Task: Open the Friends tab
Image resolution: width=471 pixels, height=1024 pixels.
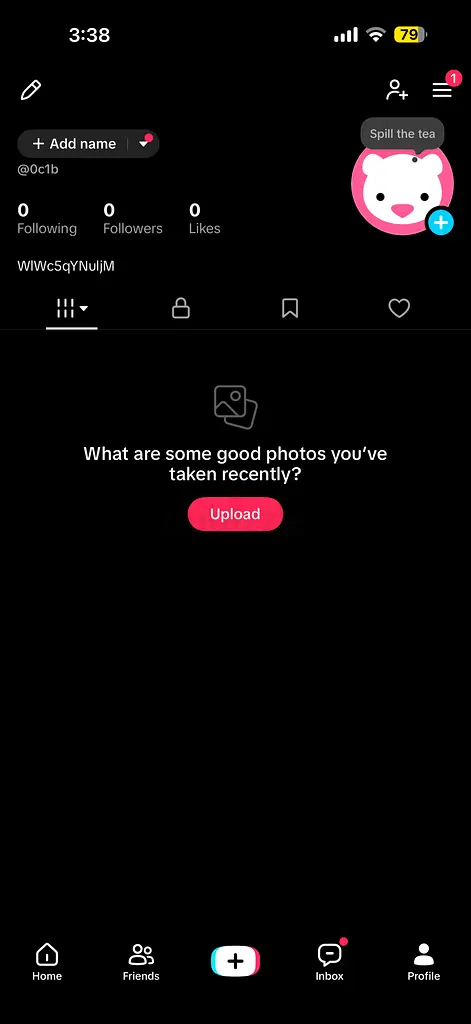Action: [141, 963]
